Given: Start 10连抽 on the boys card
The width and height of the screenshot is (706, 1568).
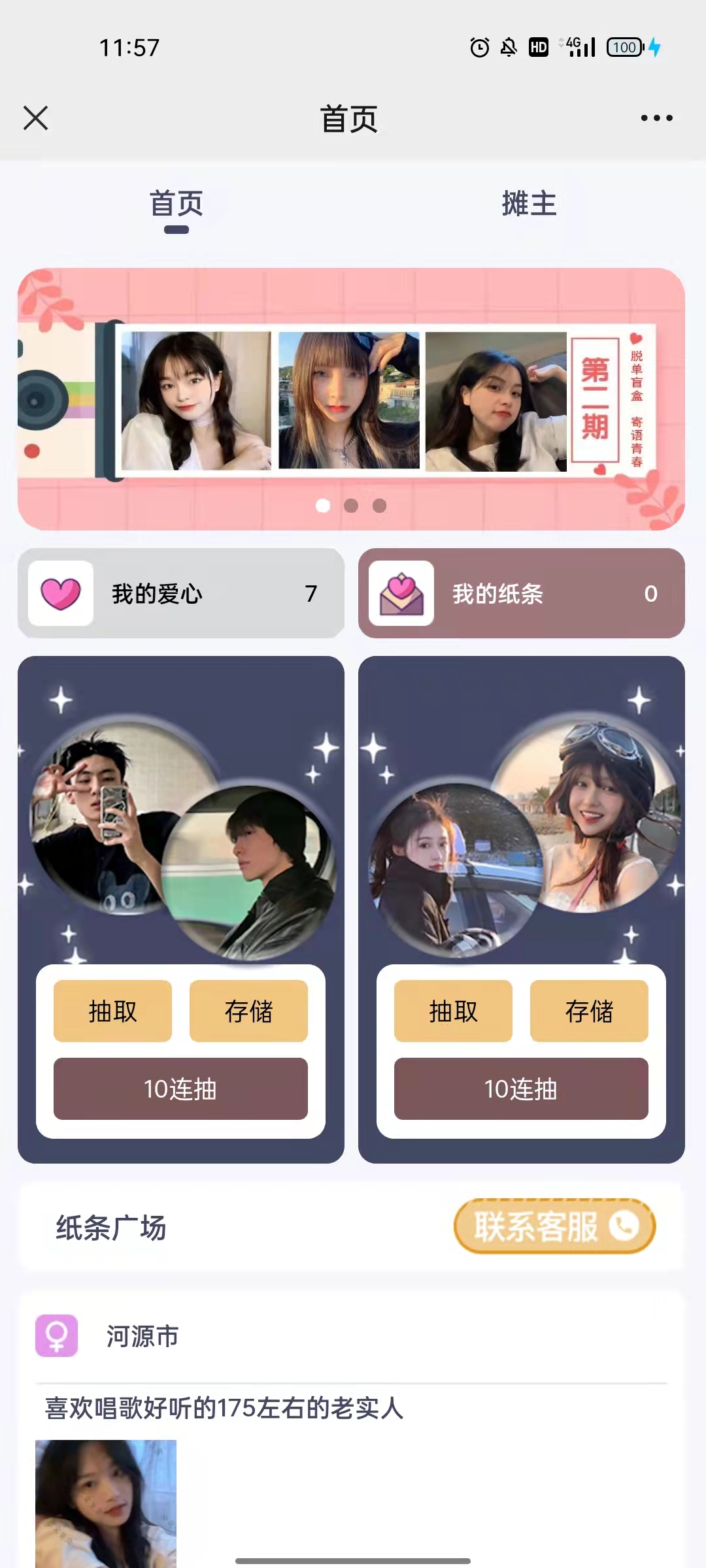Looking at the screenshot, I should pyautogui.click(x=180, y=1089).
